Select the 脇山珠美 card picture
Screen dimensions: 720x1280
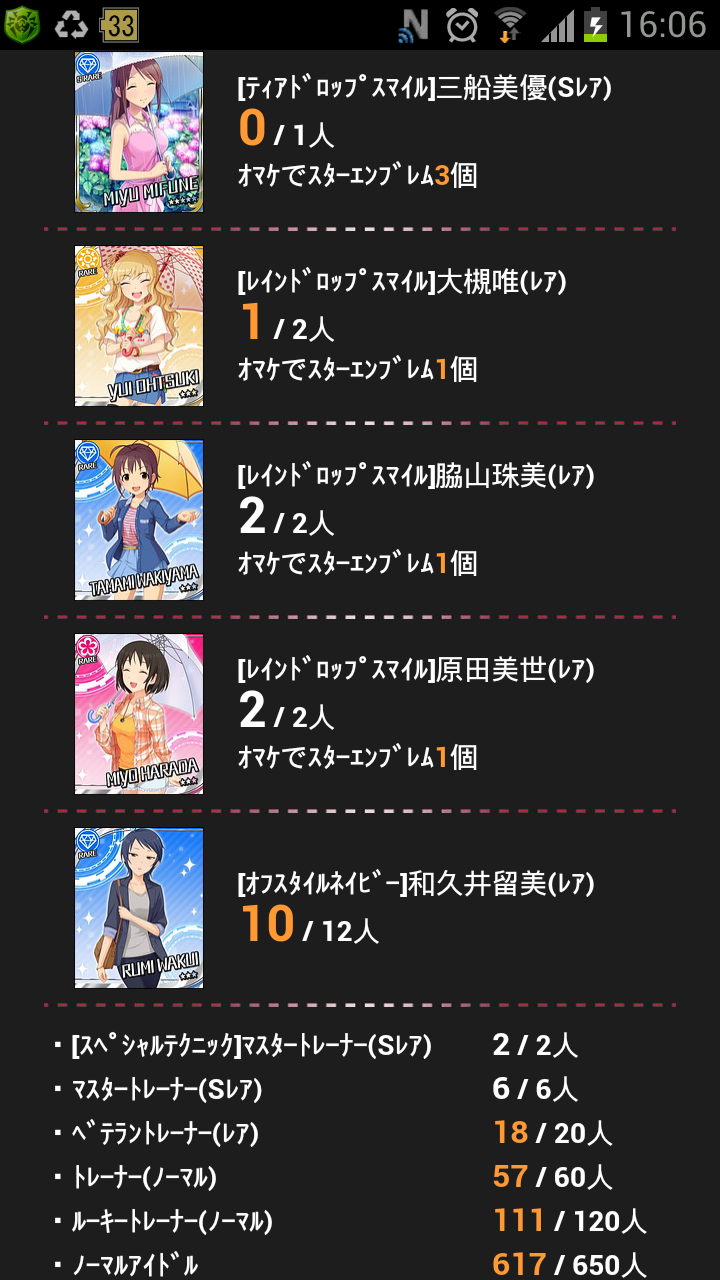point(139,520)
